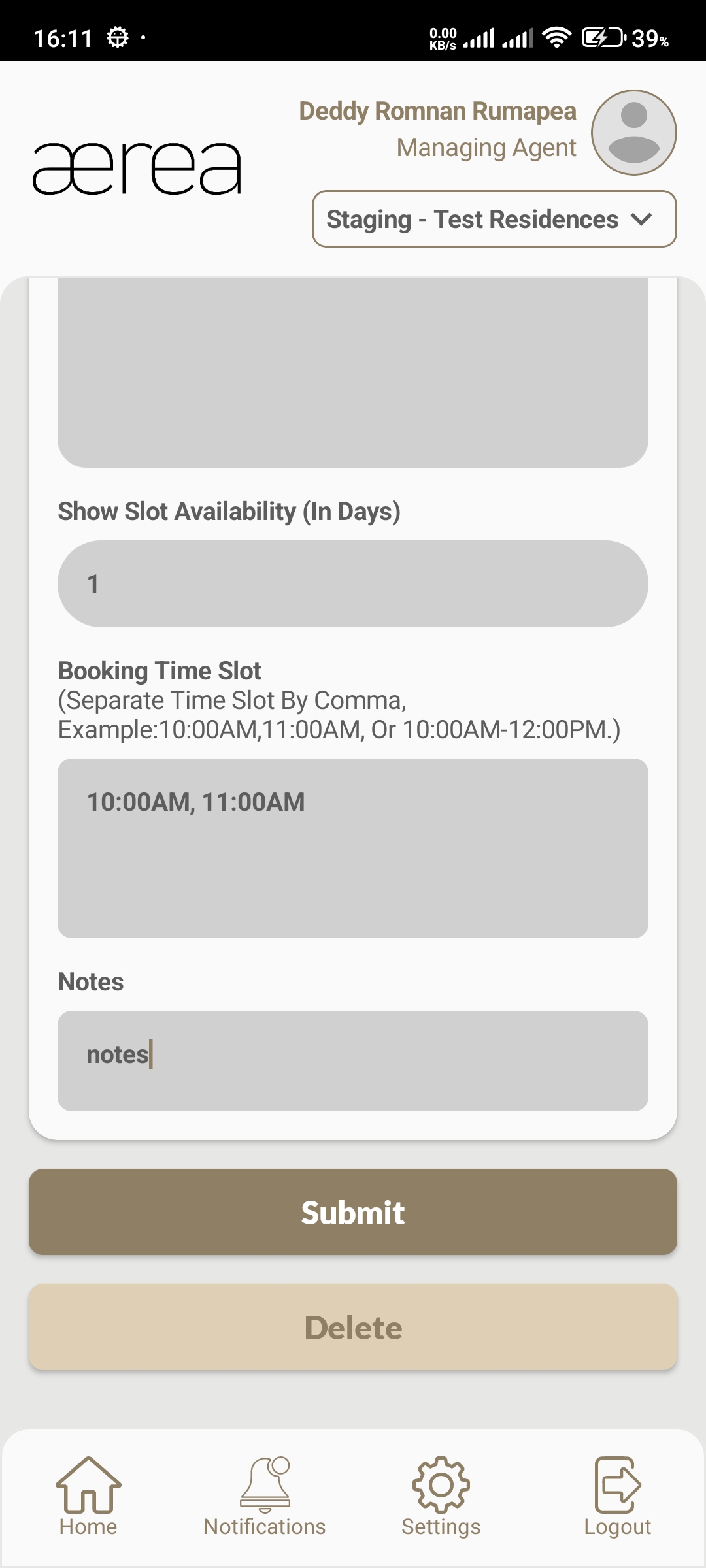Open the Notifications tab
706x1568 pixels.
(265, 1496)
